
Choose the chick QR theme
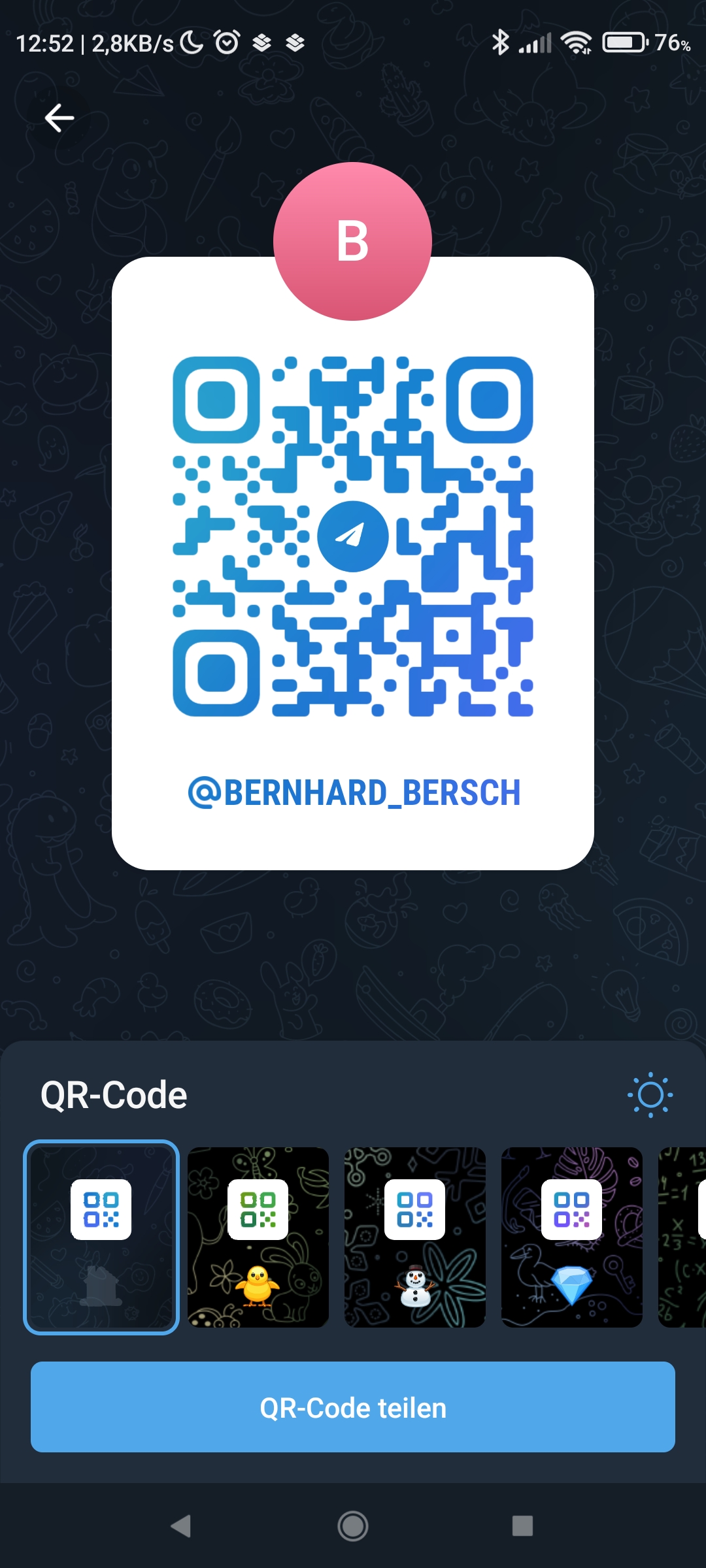[258, 1237]
